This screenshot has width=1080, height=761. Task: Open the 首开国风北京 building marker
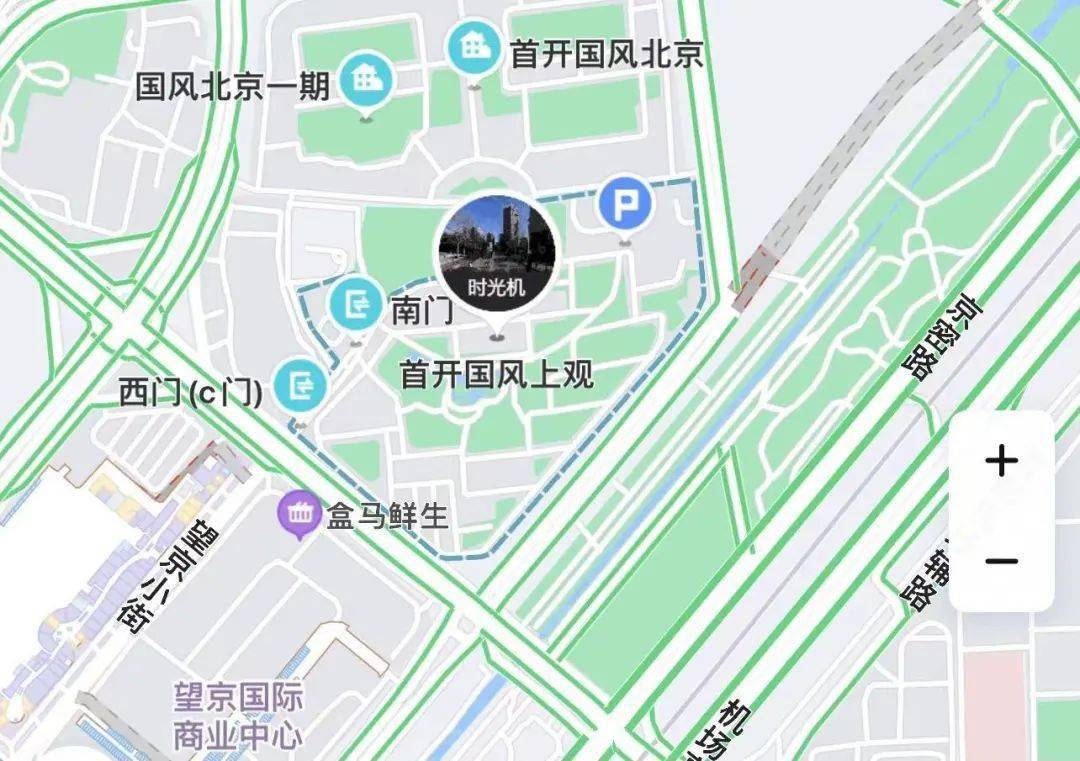coord(474,47)
